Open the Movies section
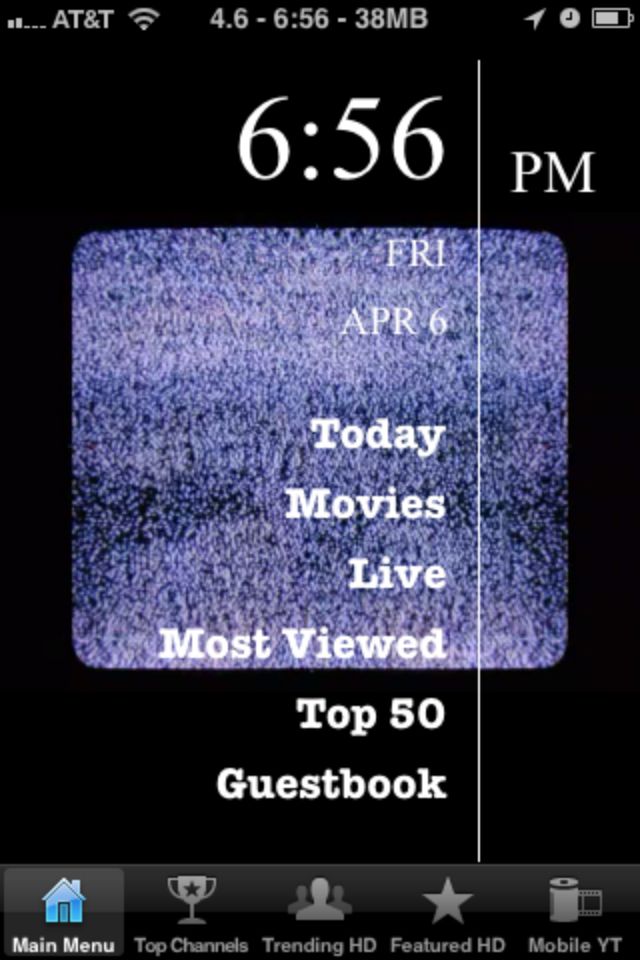Image resolution: width=640 pixels, height=960 pixels. (365, 504)
